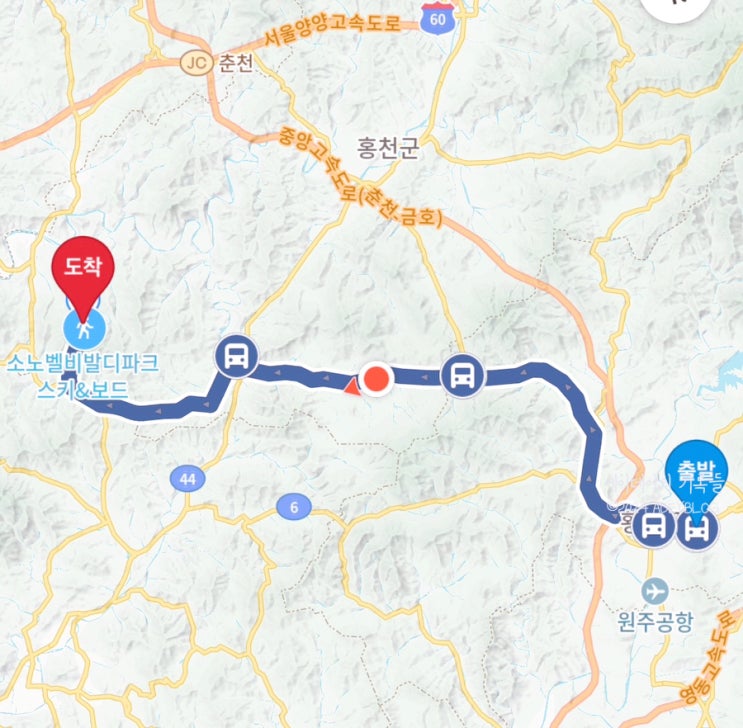Open the 소노벨비발디파크 스키&보드 place label
The width and height of the screenshot is (743, 728).
point(83,377)
